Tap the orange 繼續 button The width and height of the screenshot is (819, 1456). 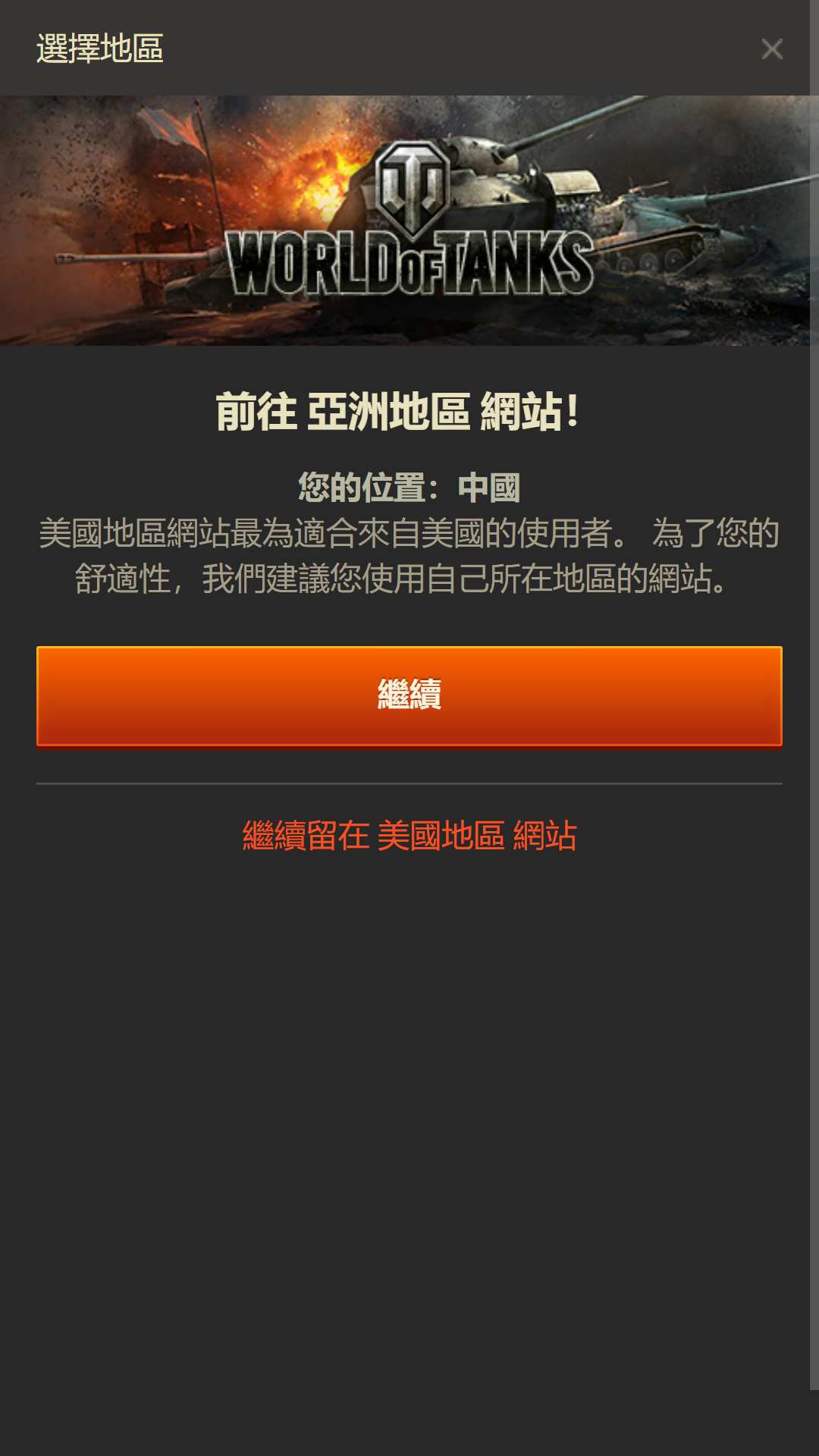409,696
